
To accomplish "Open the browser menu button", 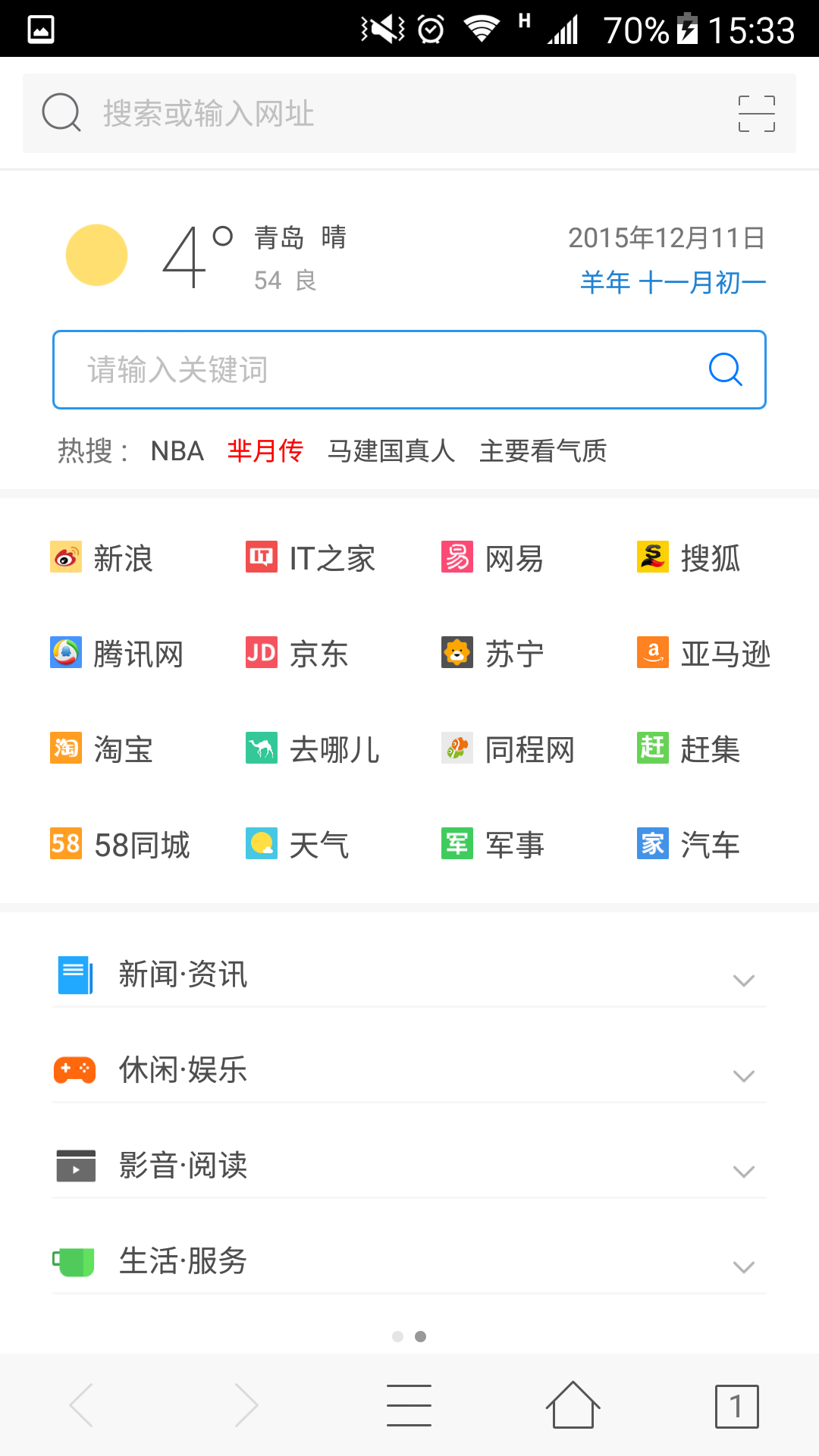I will coord(409,1405).
